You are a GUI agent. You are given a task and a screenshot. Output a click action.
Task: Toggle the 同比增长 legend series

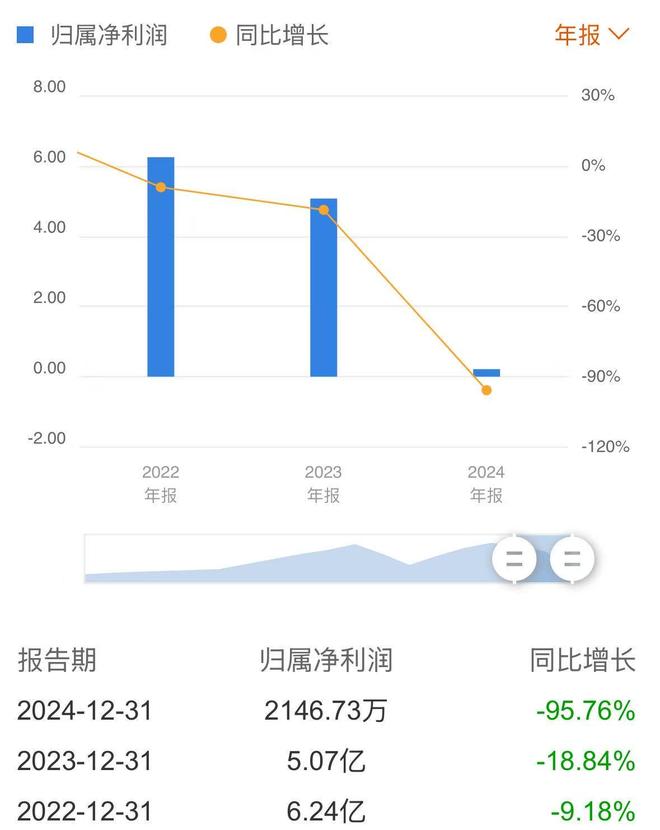269,35
